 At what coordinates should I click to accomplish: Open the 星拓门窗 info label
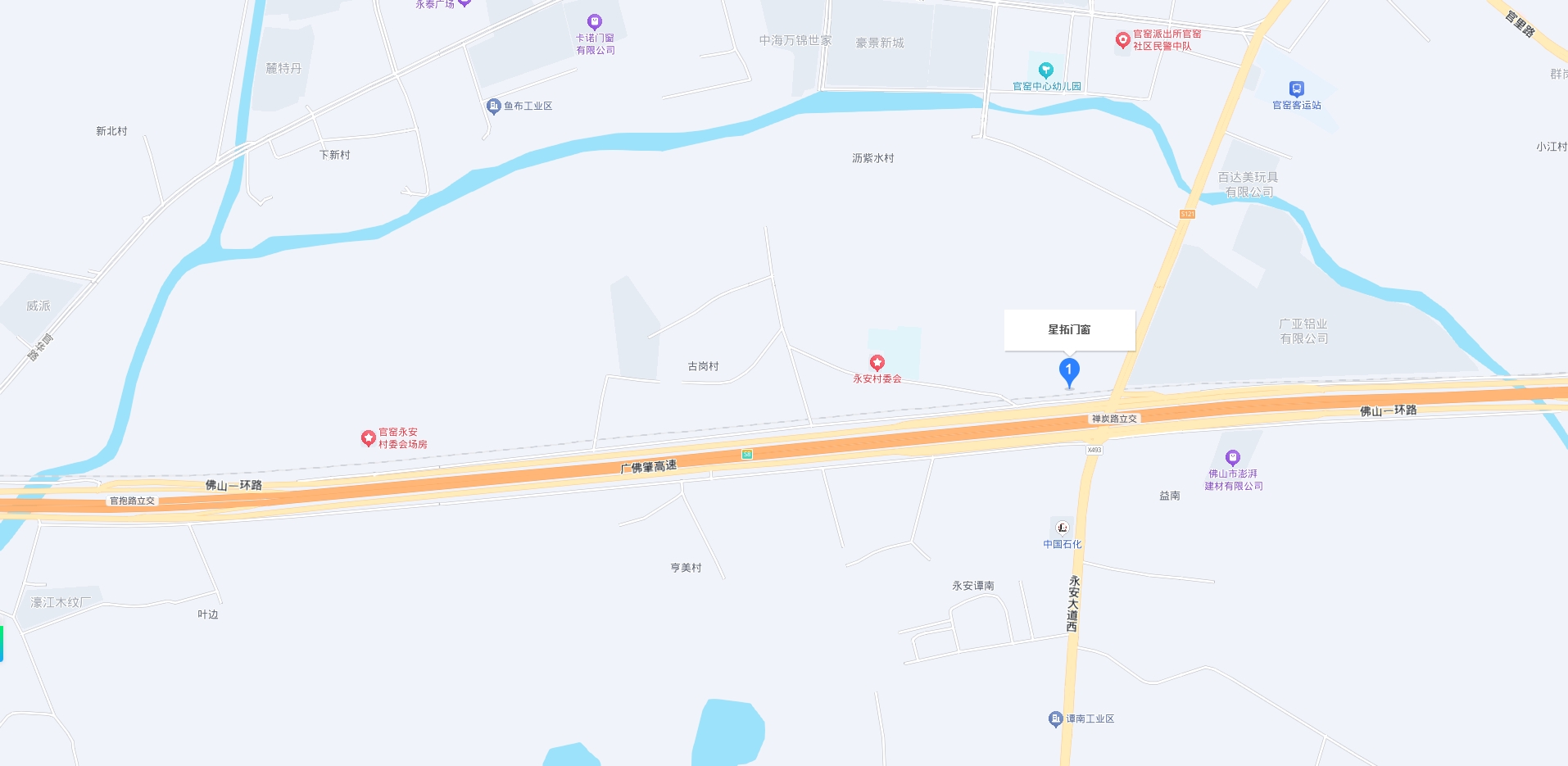[1069, 329]
